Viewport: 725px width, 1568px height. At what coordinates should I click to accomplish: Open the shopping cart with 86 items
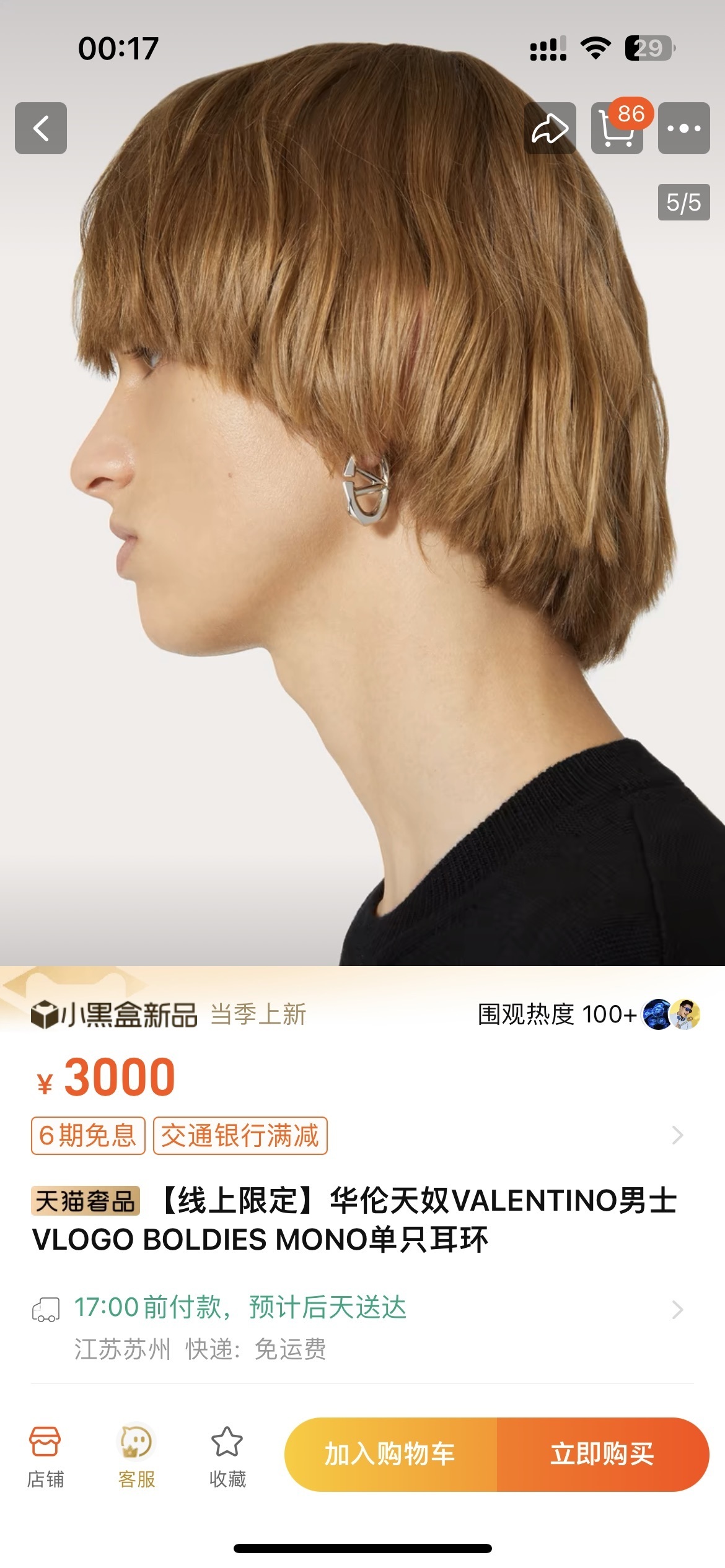(617, 128)
